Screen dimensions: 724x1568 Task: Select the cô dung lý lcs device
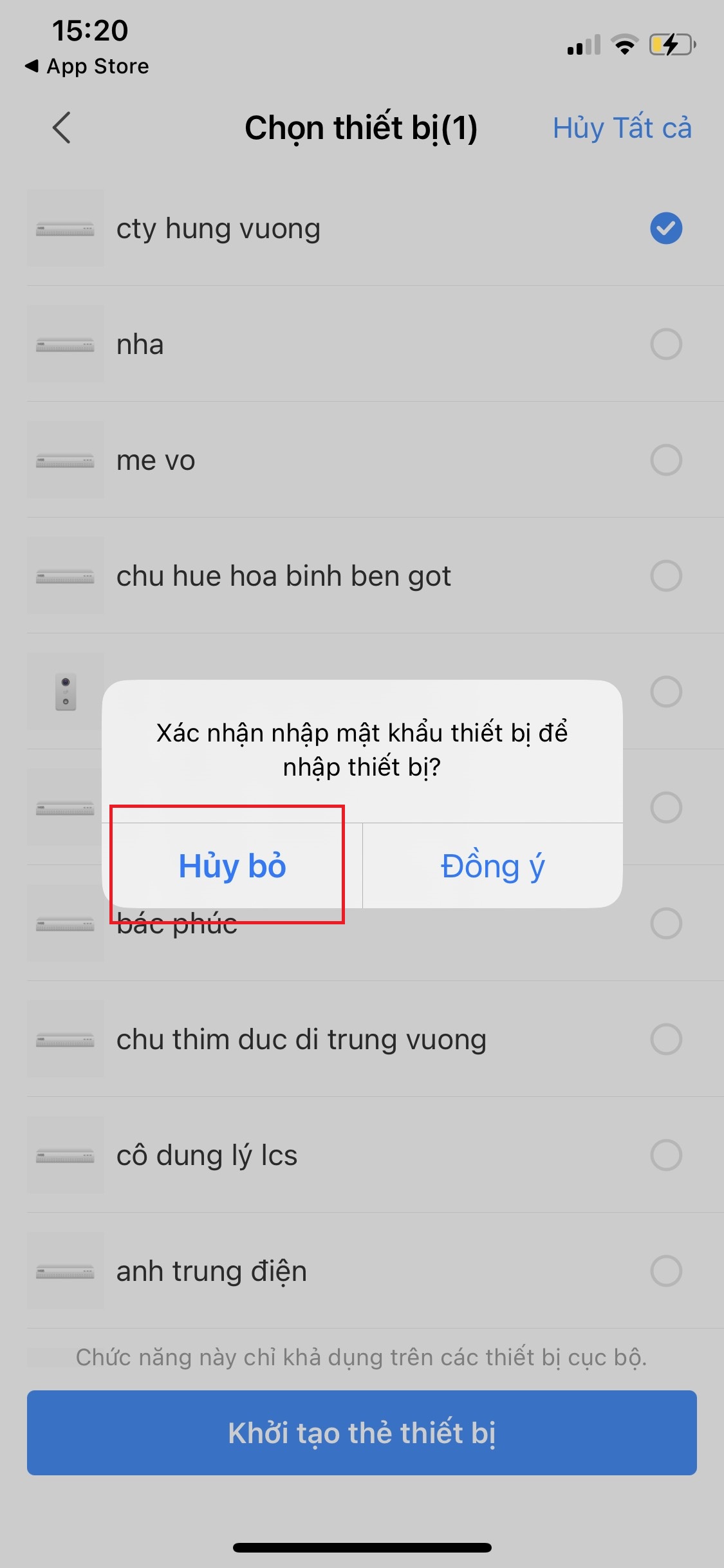pos(665,1155)
